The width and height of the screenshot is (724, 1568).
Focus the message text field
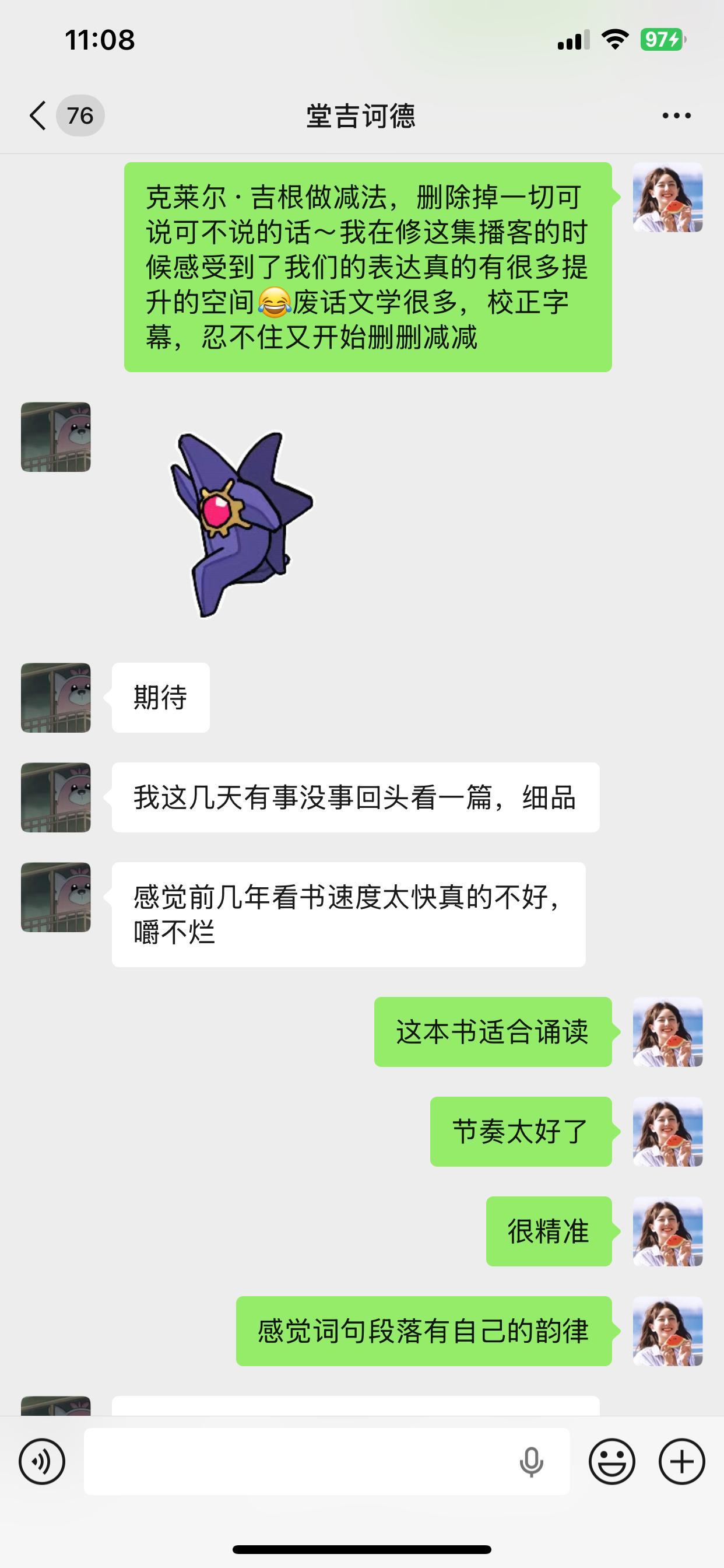(298, 1461)
